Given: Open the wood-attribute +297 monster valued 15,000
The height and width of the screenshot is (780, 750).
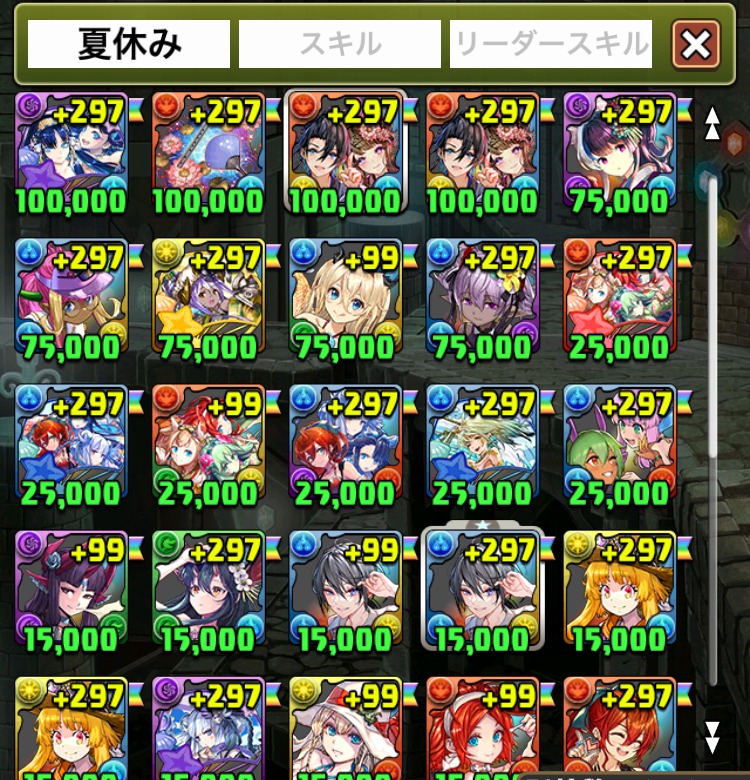Looking at the screenshot, I should tap(208, 591).
